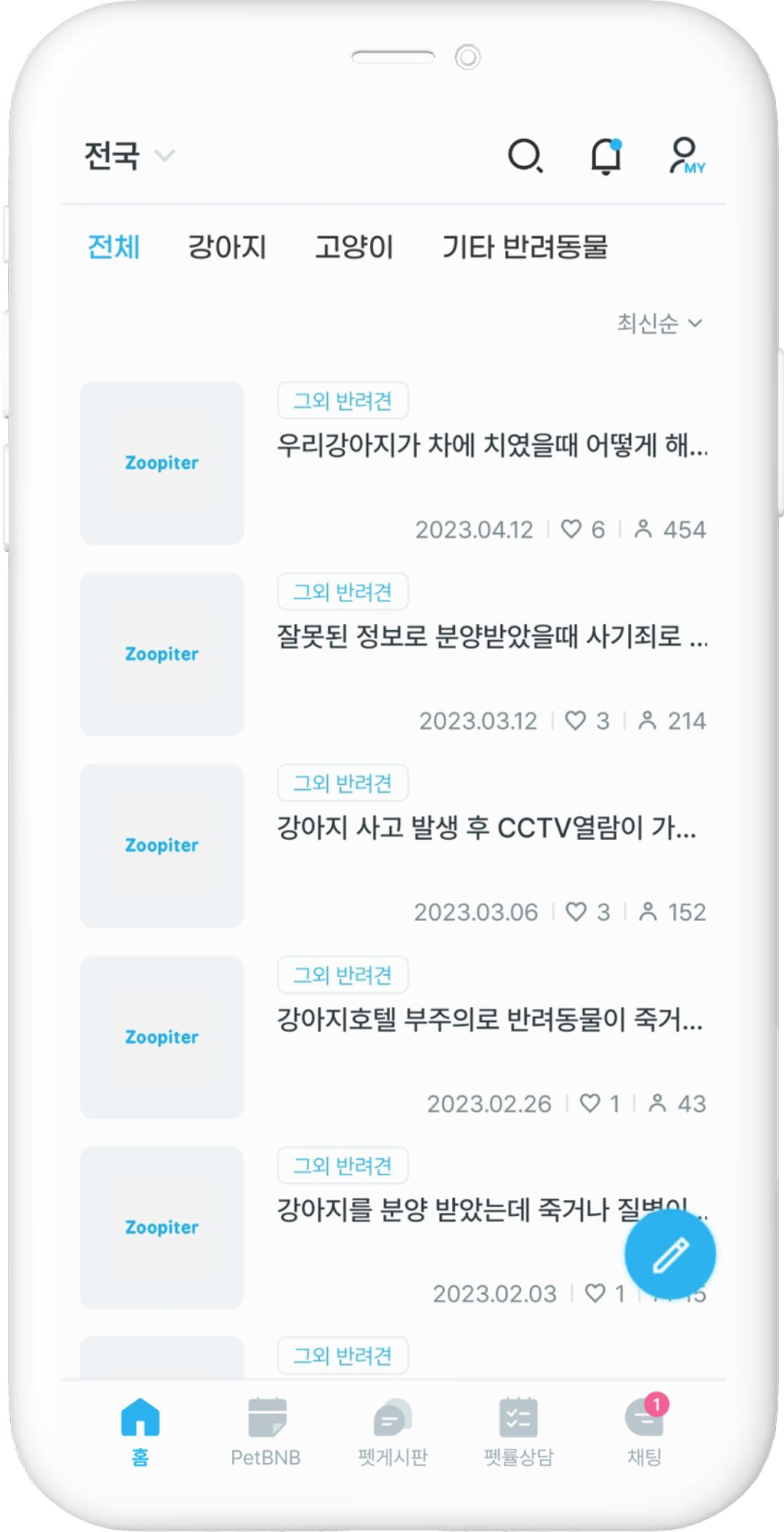The image size is (784, 1532).
Task: Open the MY profile icon
Action: click(x=685, y=156)
